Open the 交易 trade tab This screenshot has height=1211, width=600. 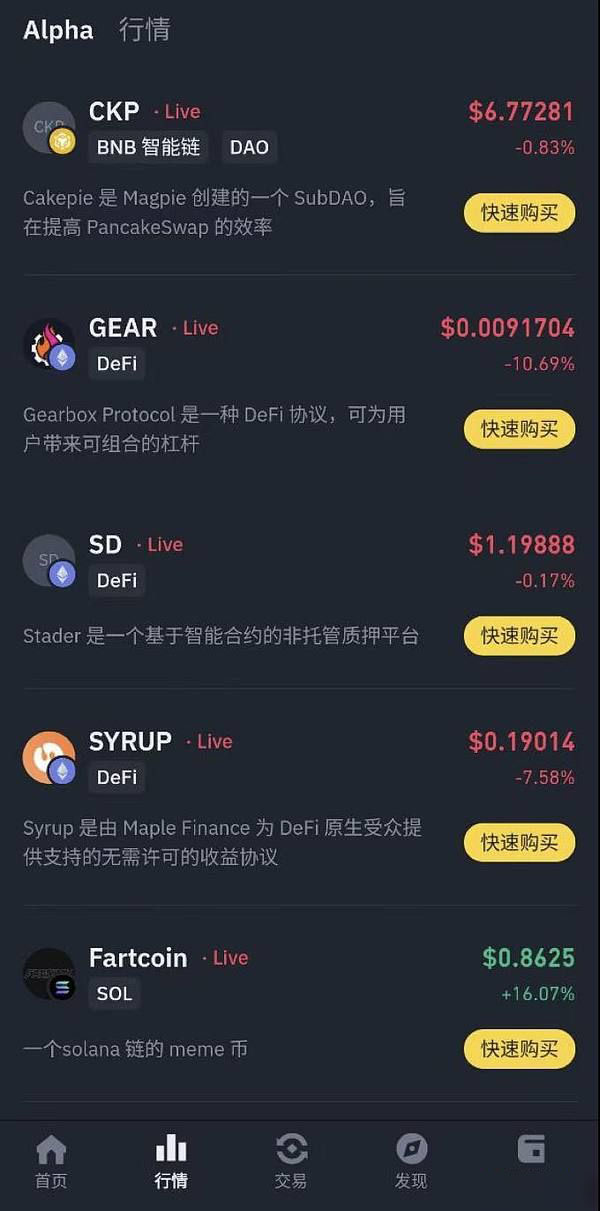291,1162
